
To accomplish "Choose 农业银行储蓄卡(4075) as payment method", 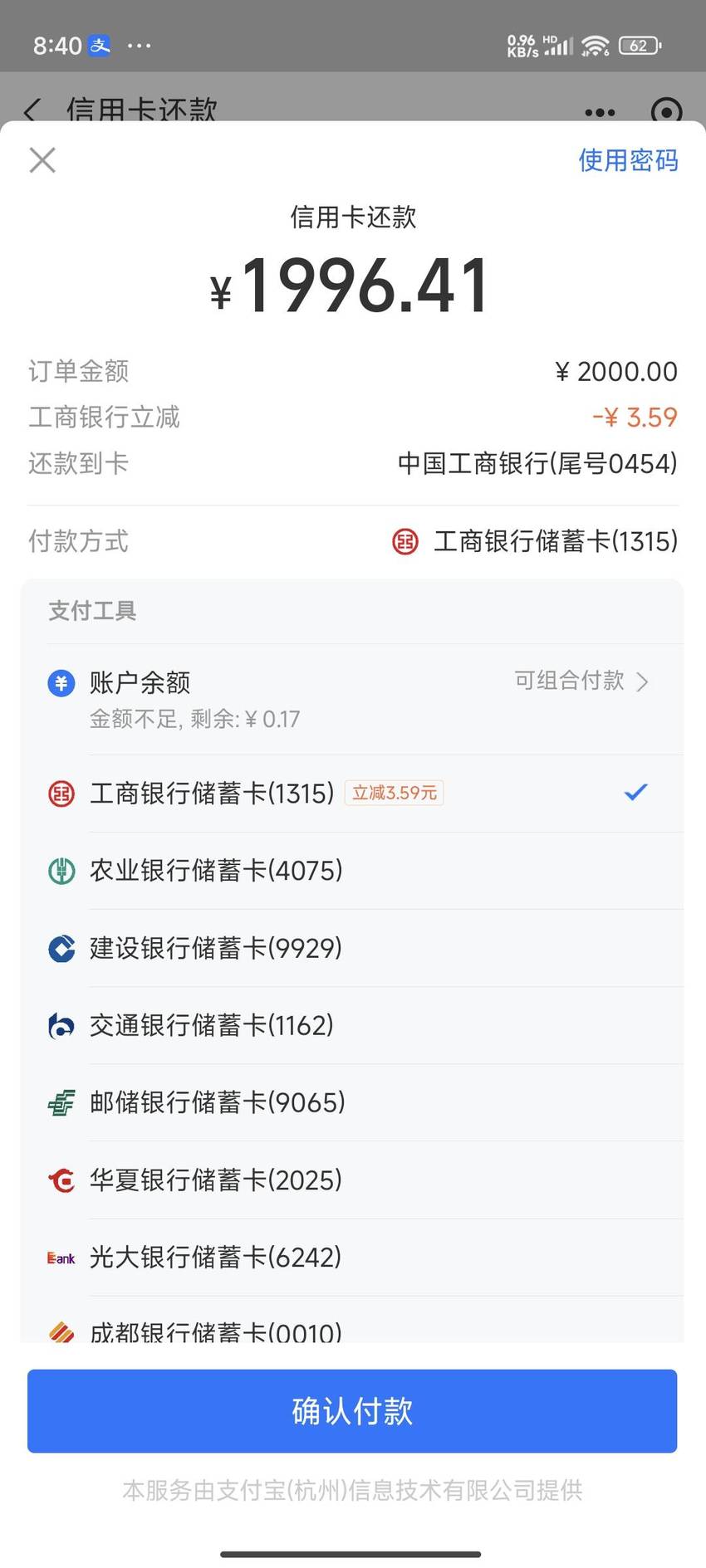I will pyautogui.click(x=352, y=871).
